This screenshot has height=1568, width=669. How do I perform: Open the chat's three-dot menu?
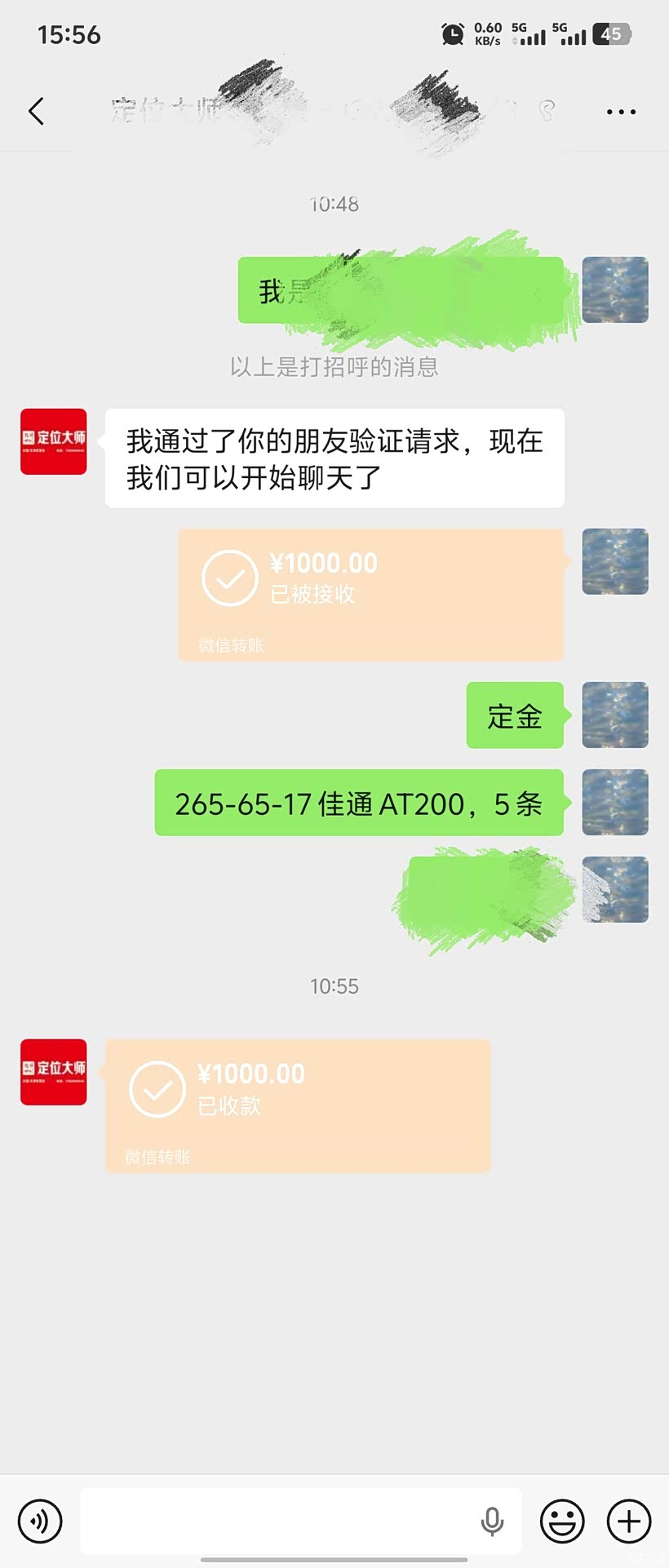pos(621,112)
